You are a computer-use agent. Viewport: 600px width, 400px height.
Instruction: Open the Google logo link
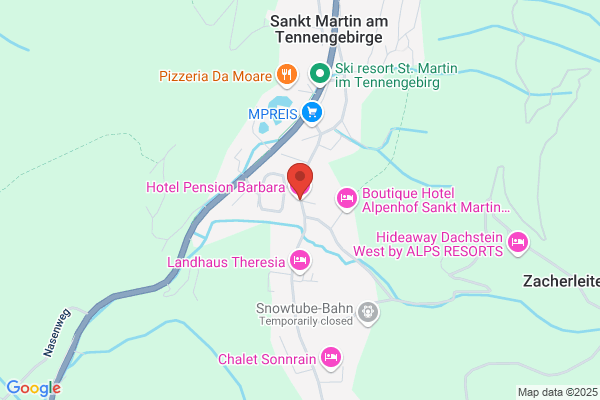(x=33, y=388)
